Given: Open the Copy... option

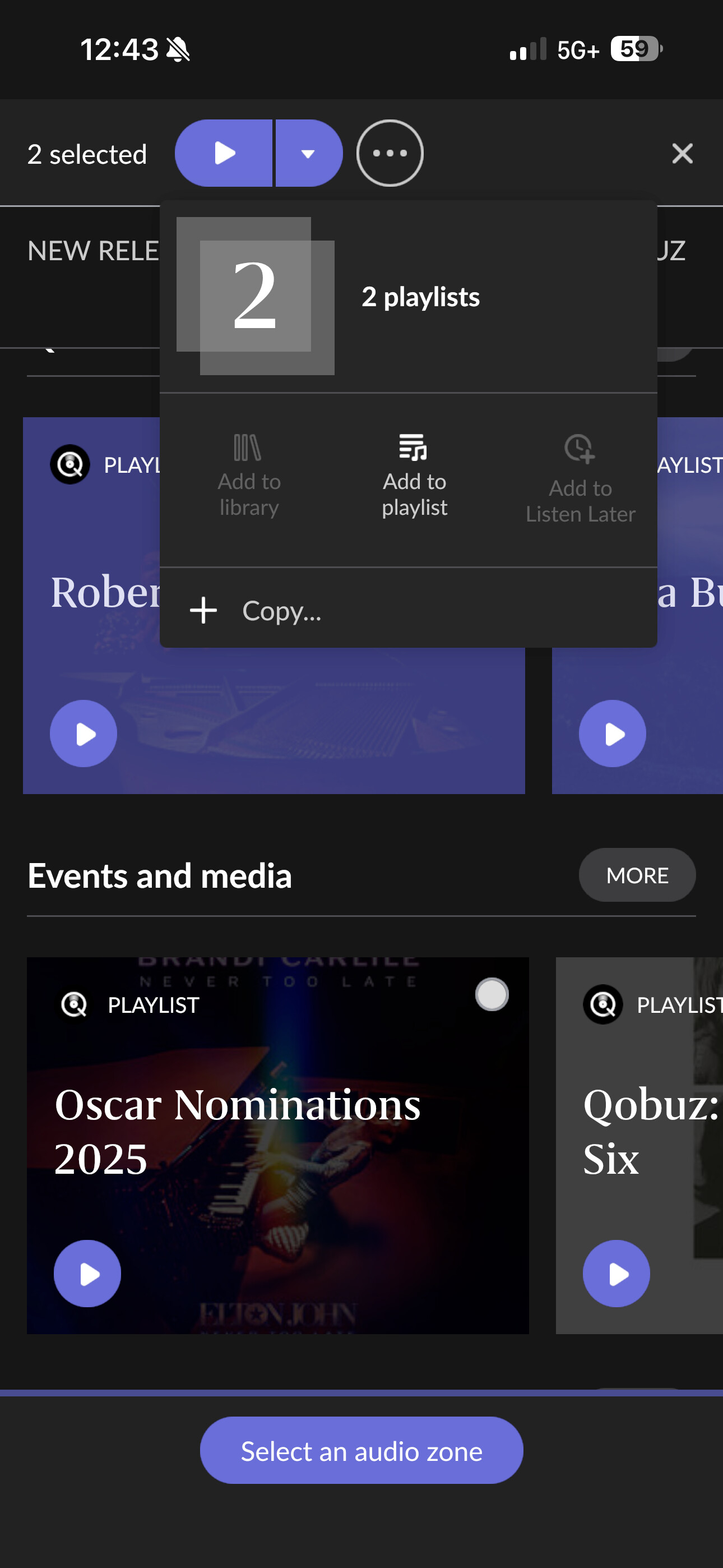Looking at the screenshot, I should [x=409, y=610].
